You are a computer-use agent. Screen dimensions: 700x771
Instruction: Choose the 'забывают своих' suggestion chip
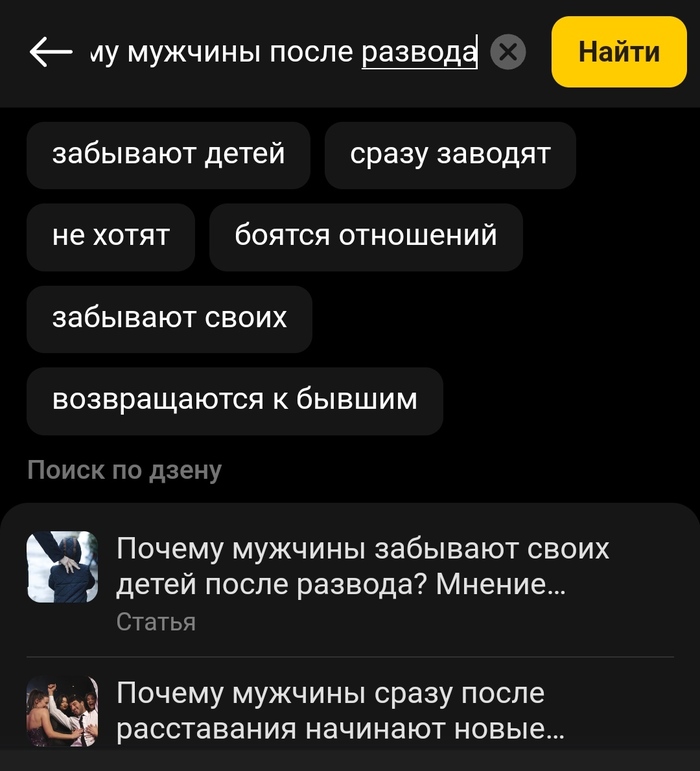pos(169,319)
